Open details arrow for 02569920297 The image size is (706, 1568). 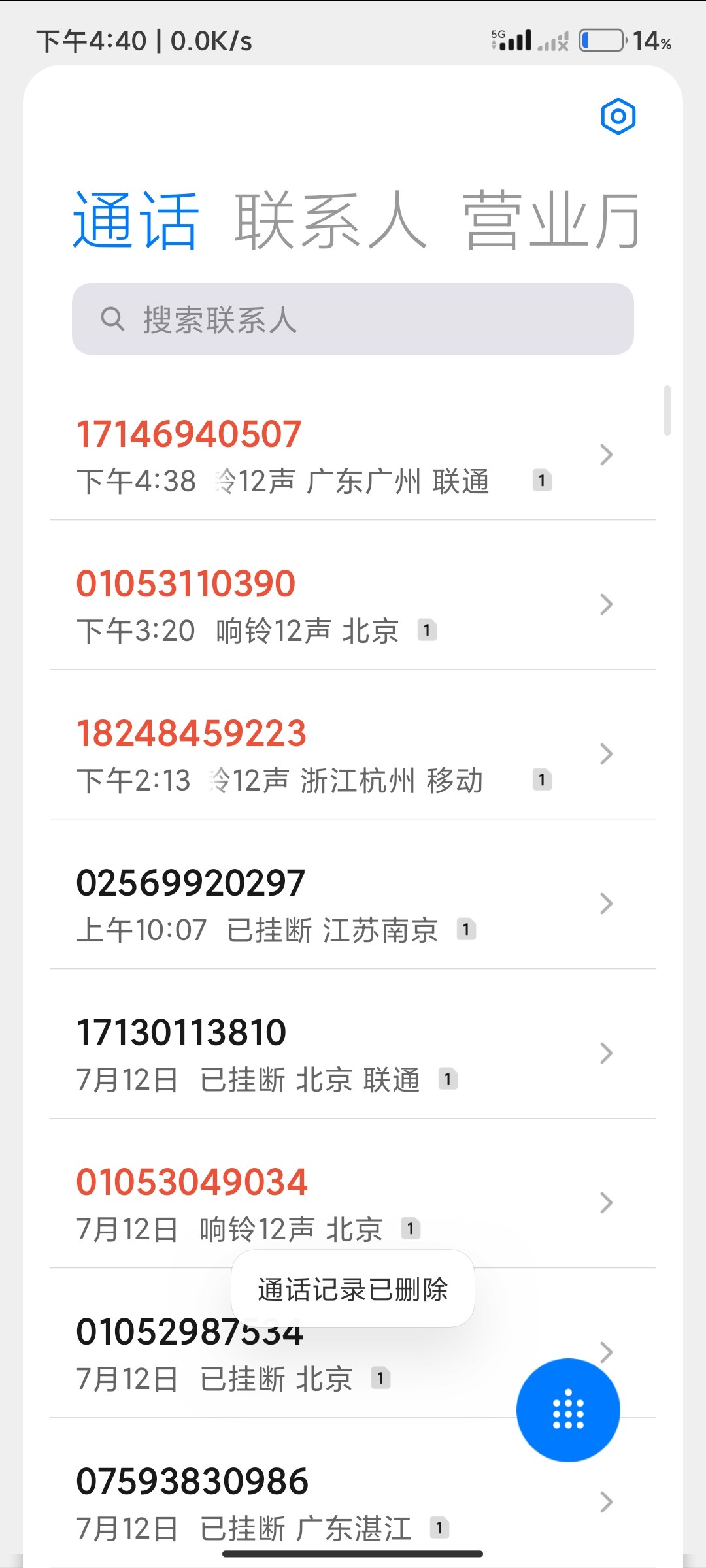606,904
